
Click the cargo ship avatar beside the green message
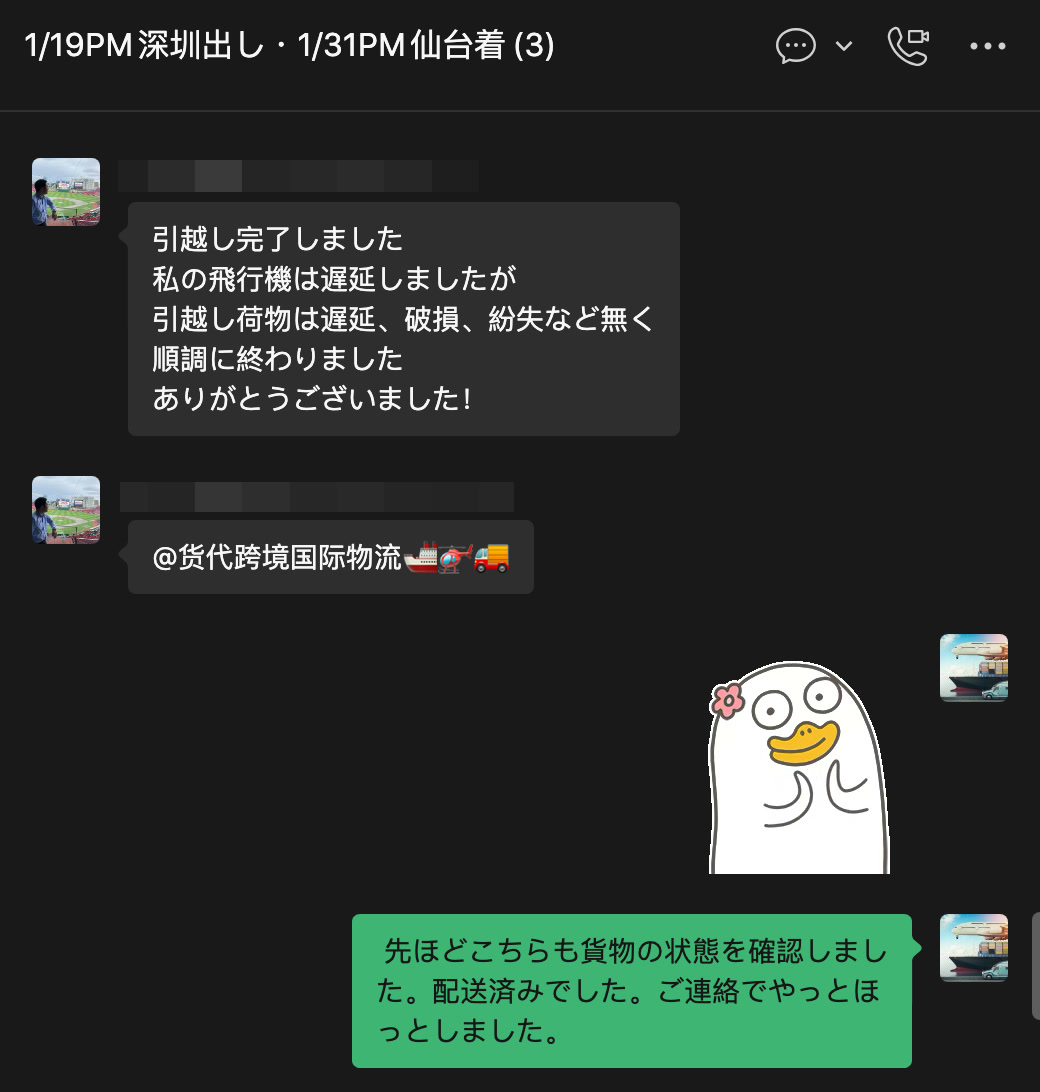pyautogui.click(x=973, y=948)
